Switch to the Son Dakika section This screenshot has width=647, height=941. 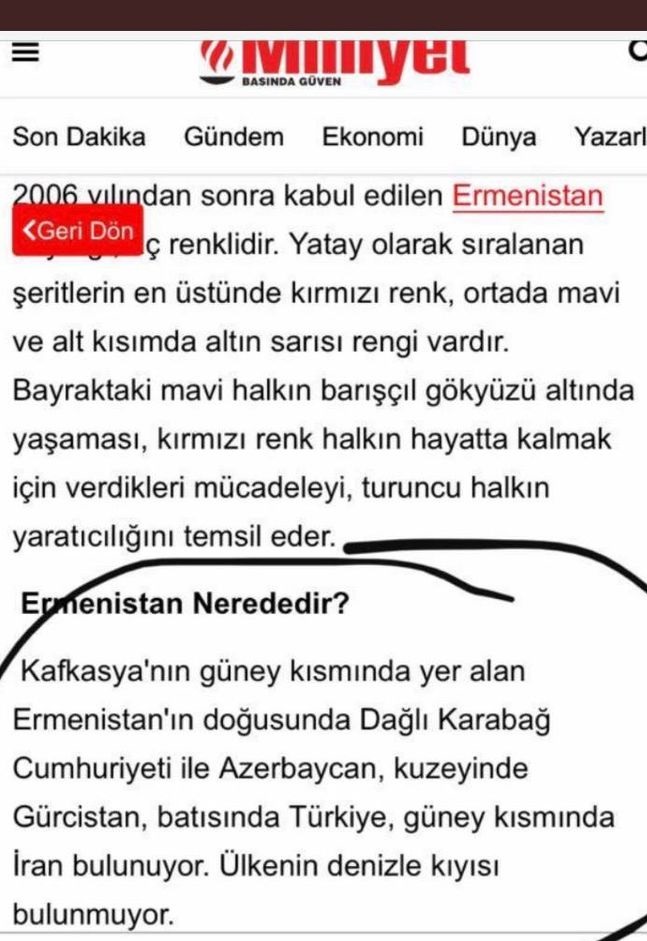[79, 137]
